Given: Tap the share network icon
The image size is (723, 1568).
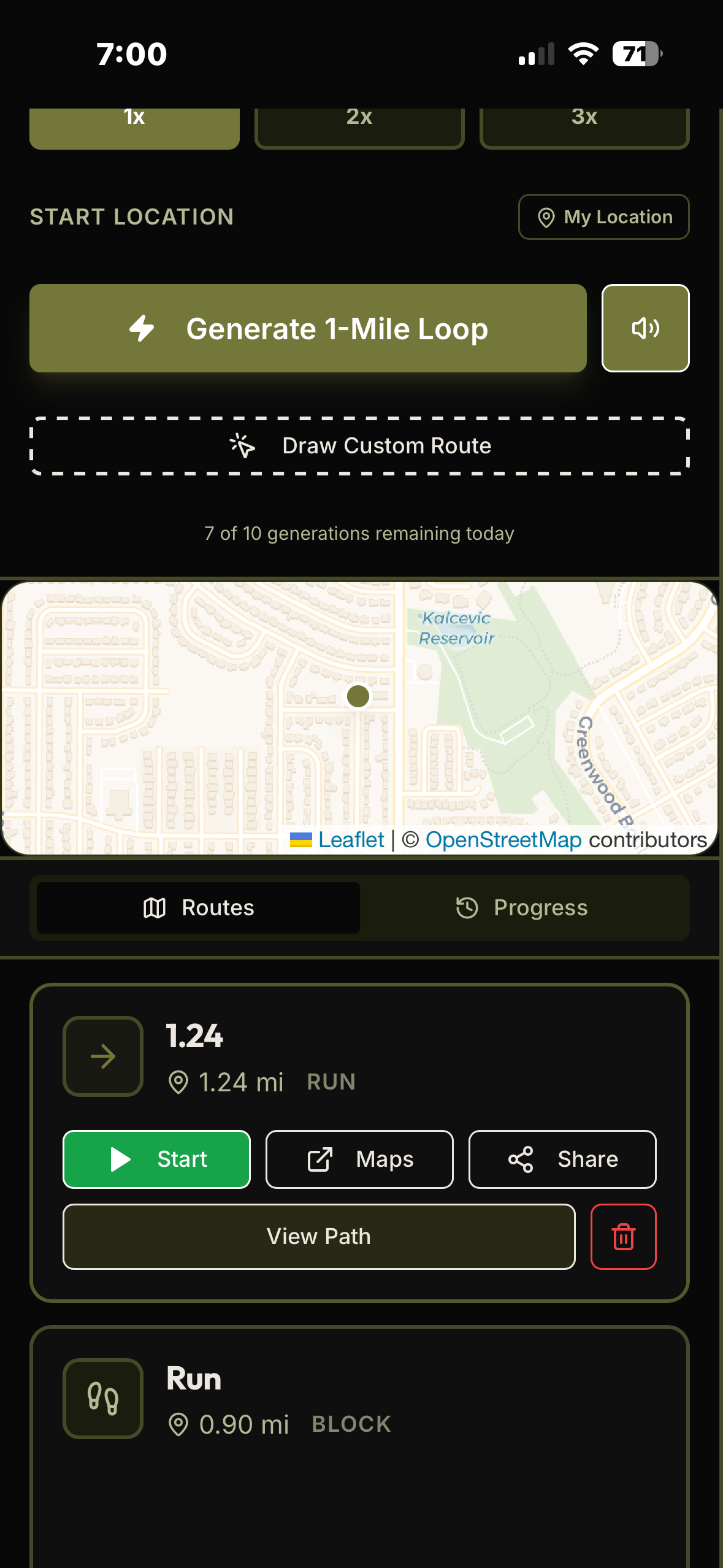Looking at the screenshot, I should [x=520, y=1159].
